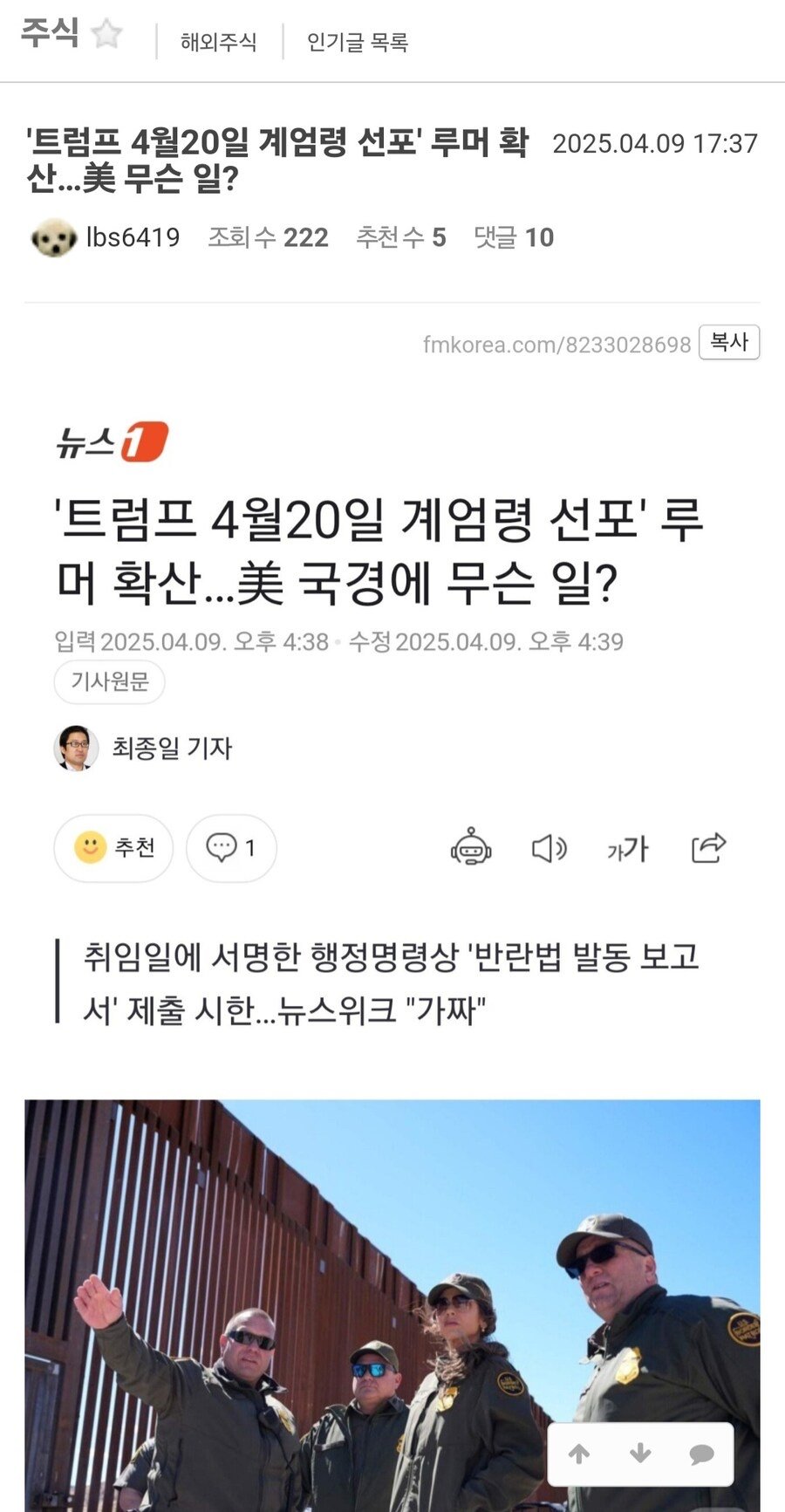785x1512 pixels.
Task: Copy post URL with 복사 button
Action: click(728, 342)
